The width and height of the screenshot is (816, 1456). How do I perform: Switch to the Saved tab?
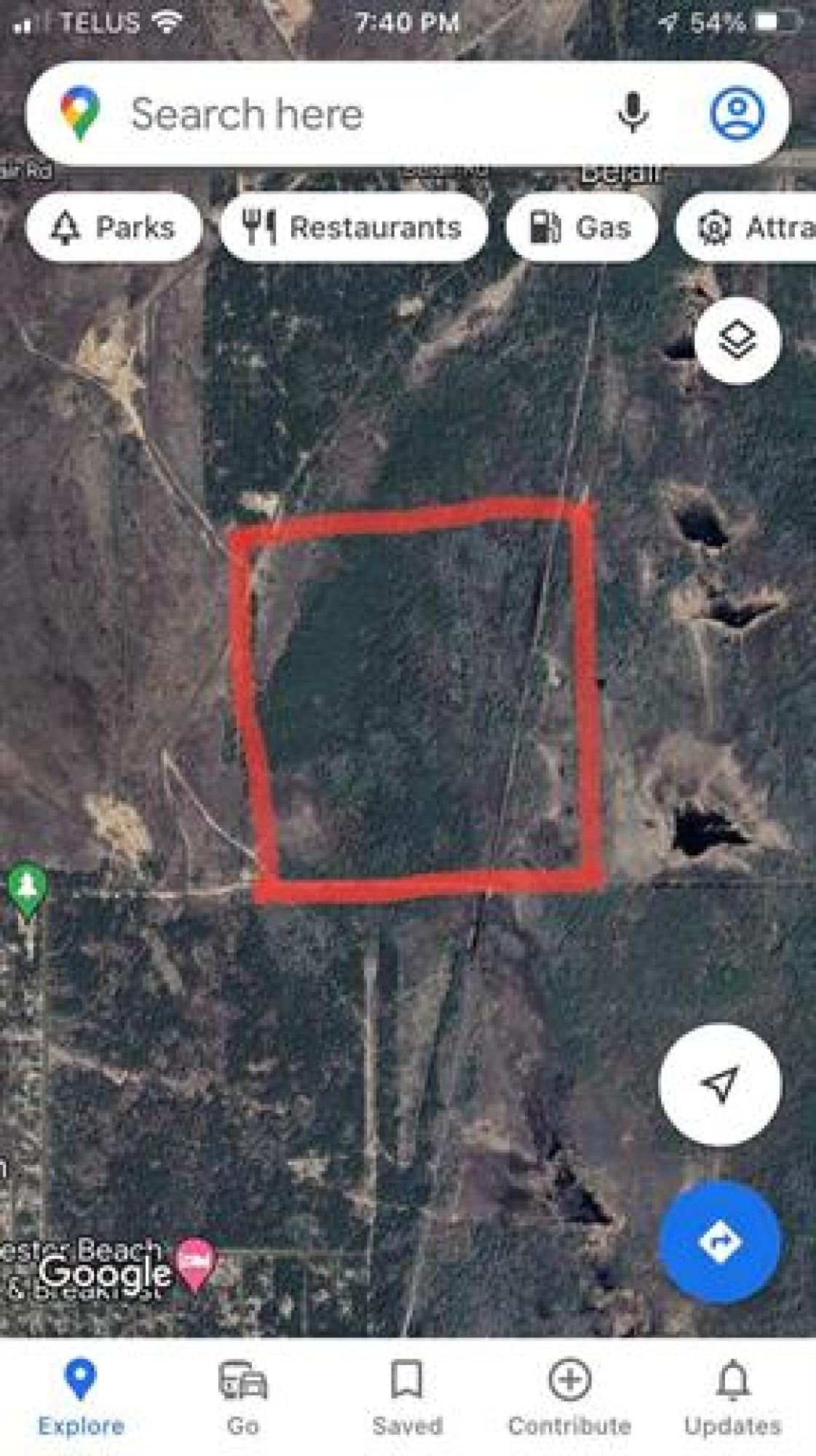[x=407, y=1398]
